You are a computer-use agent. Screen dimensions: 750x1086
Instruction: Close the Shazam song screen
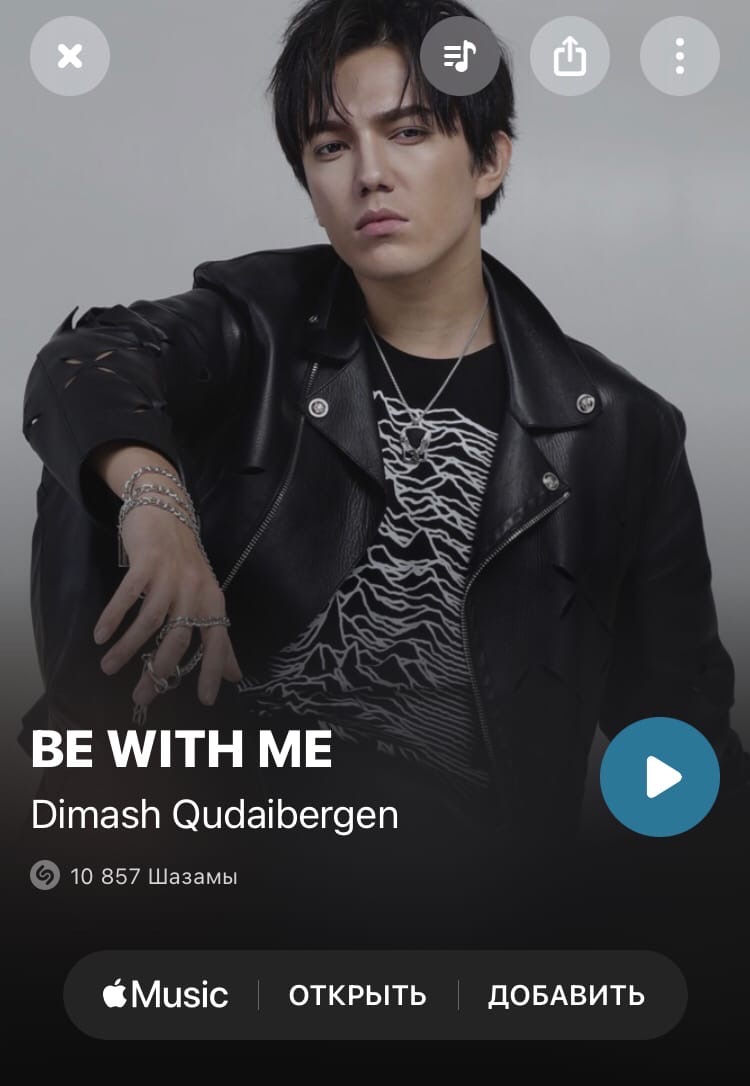70,56
